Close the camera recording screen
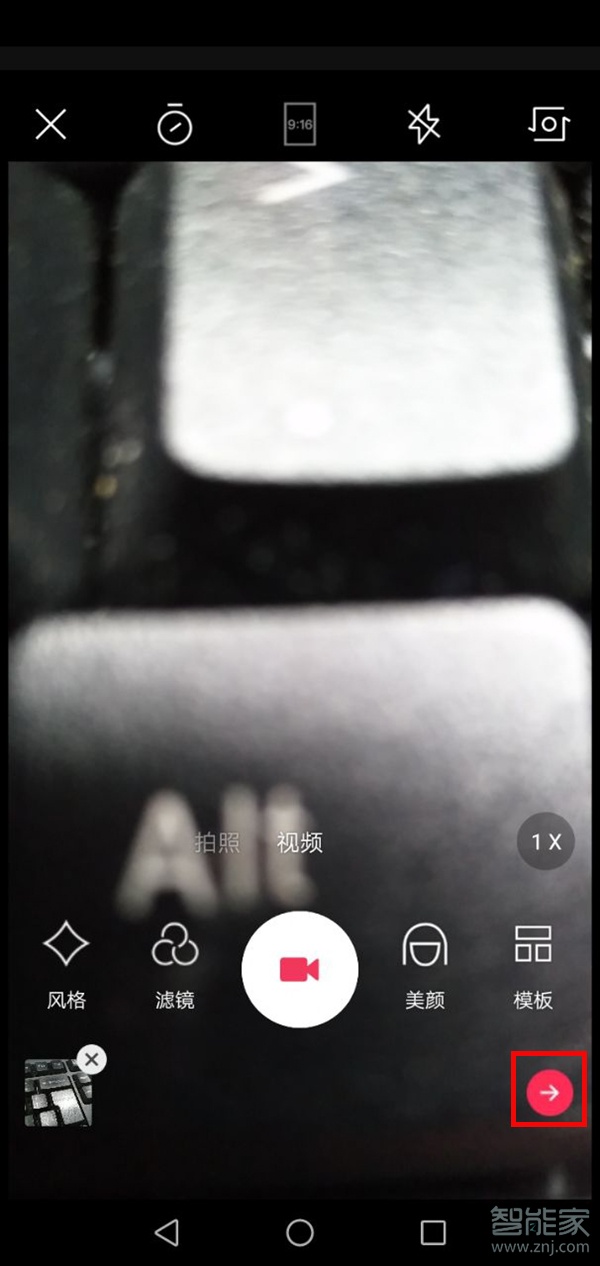Viewport: 600px width, 1266px height. pos(50,125)
